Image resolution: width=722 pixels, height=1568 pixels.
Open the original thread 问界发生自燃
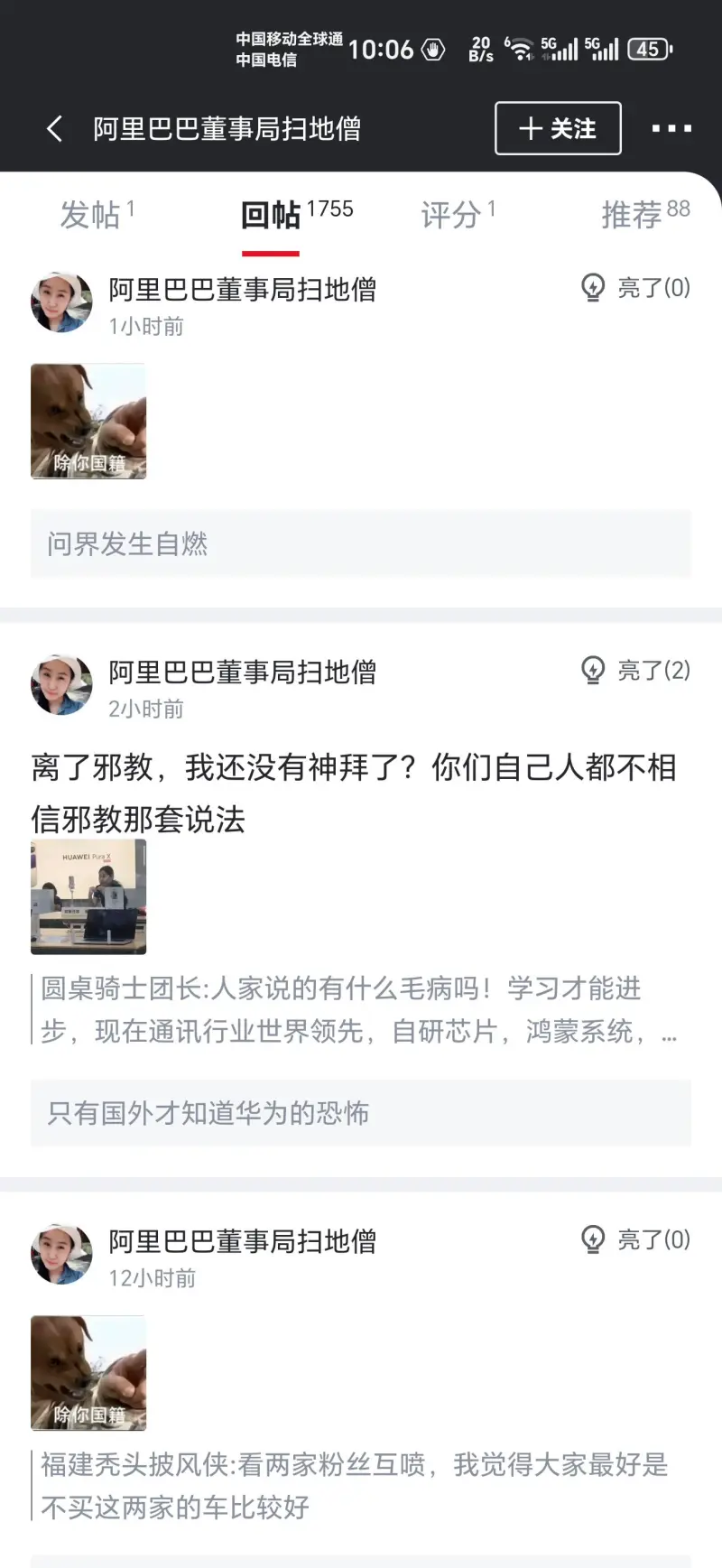pyautogui.click(x=361, y=543)
